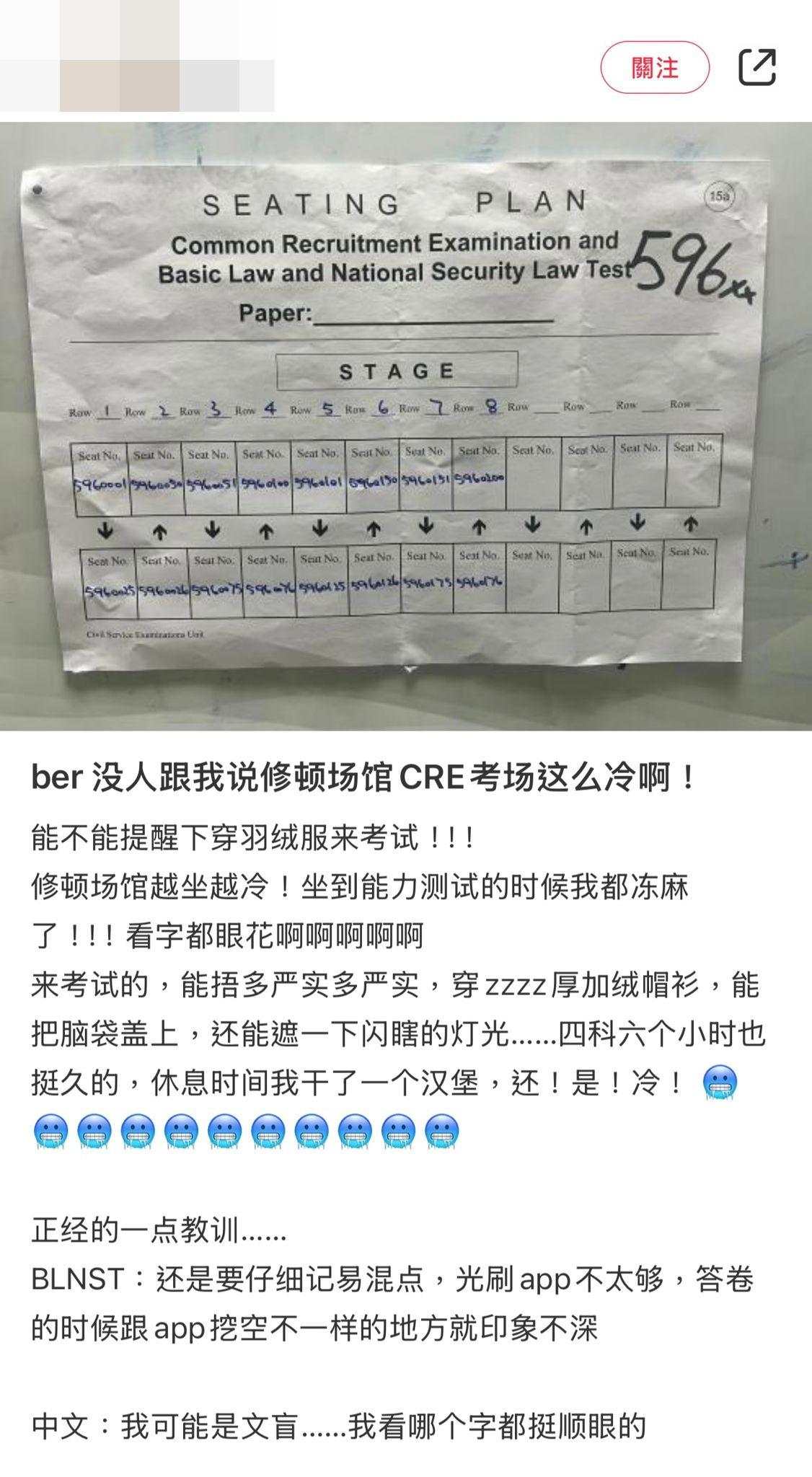
Task: Follow the author with 關注 button
Action: coord(654,68)
